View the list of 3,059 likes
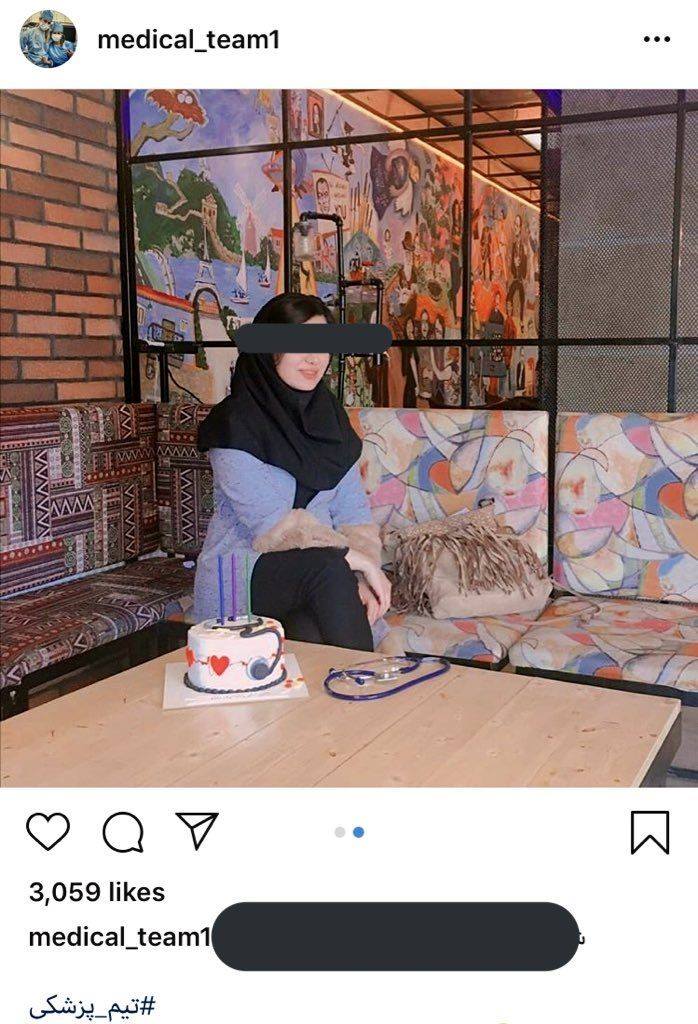The height and width of the screenshot is (1024, 698). click(x=97, y=892)
